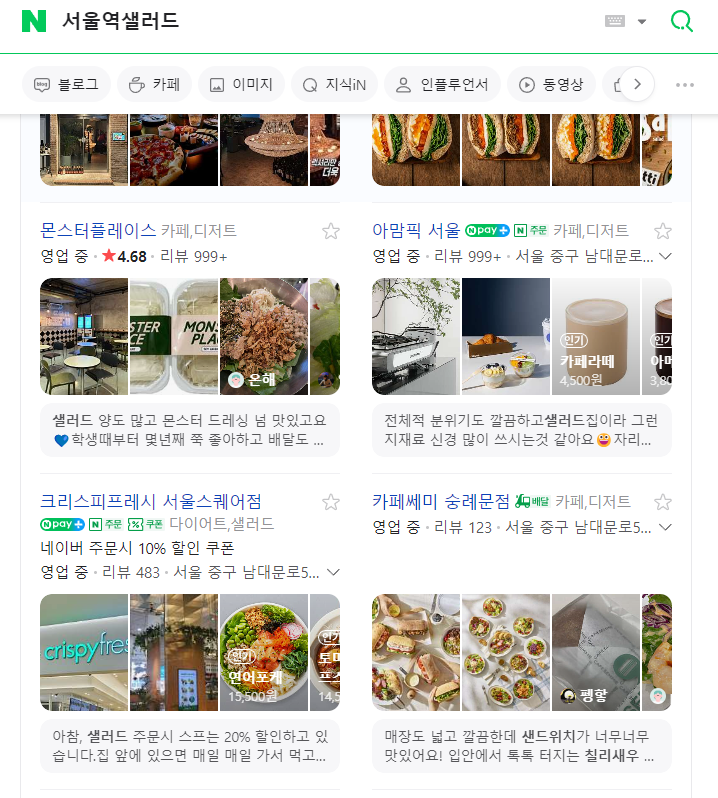
Task: Switch to the 인플루언서 tab
Action: point(442,85)
